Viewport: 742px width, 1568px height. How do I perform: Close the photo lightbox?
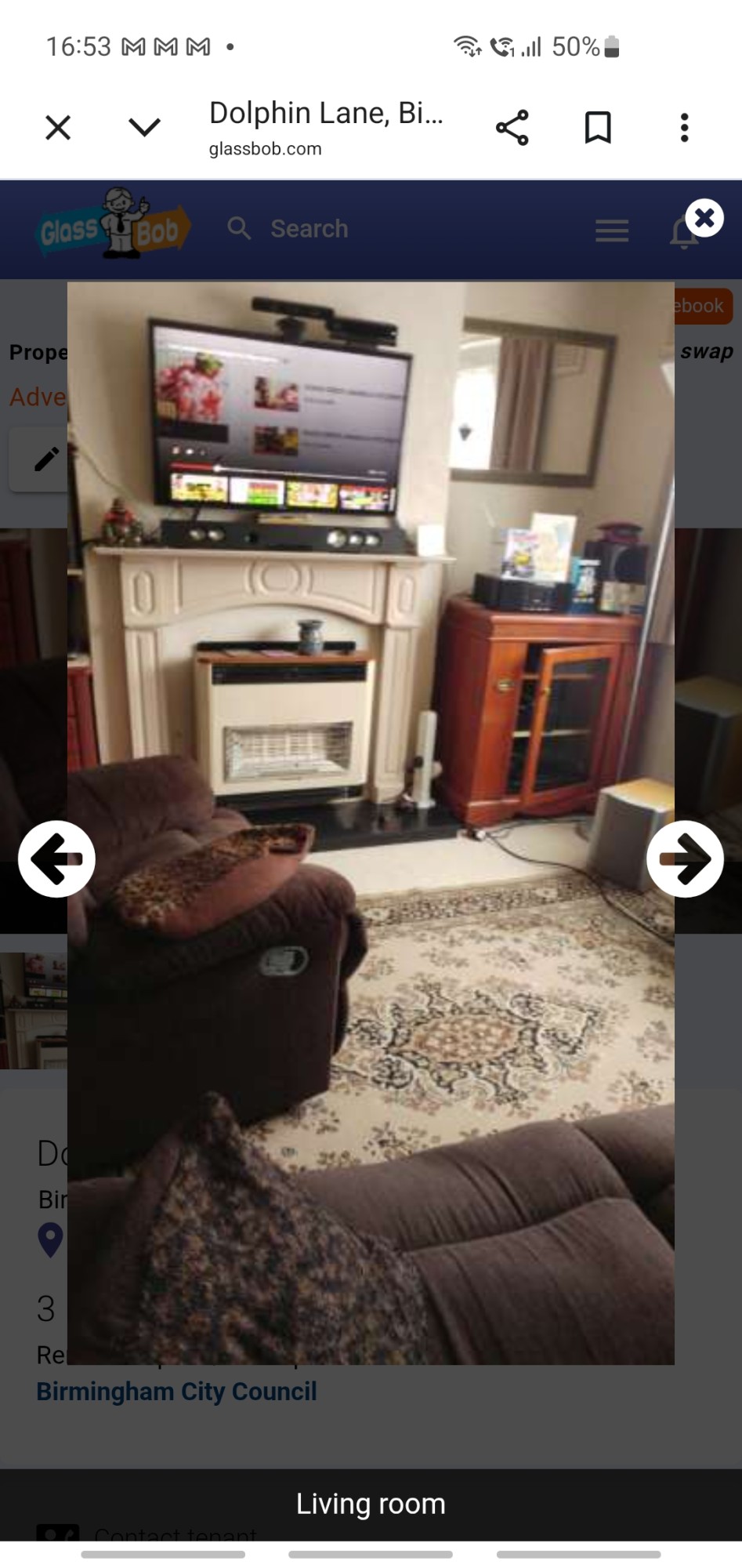[704, 218]
